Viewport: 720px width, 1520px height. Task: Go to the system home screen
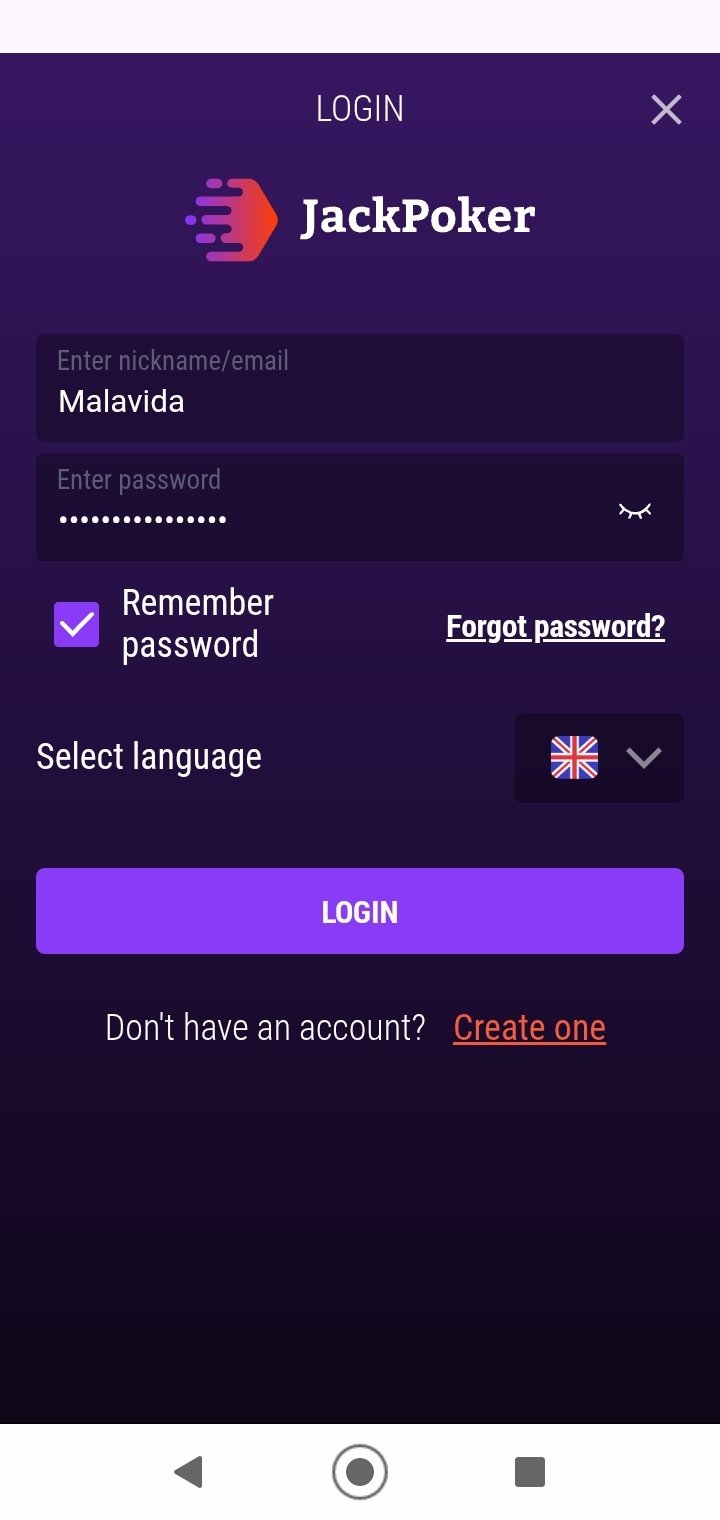pyautogui.click(x=360, y=1472)
